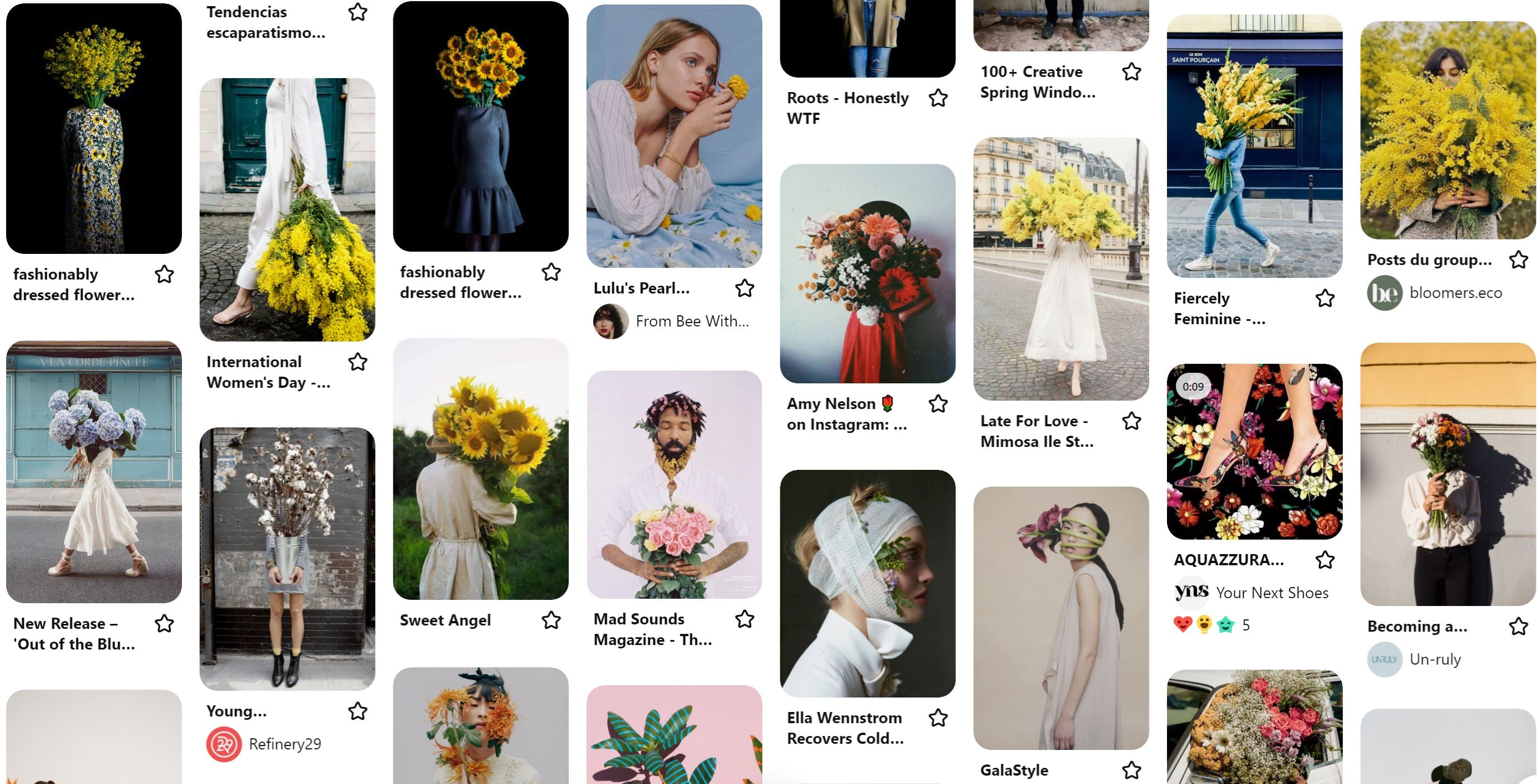Viewport: 1537px width, 784px height.
Task: Star the 'Ella Wennstrom' pin
Action: [x=938, y=718]
